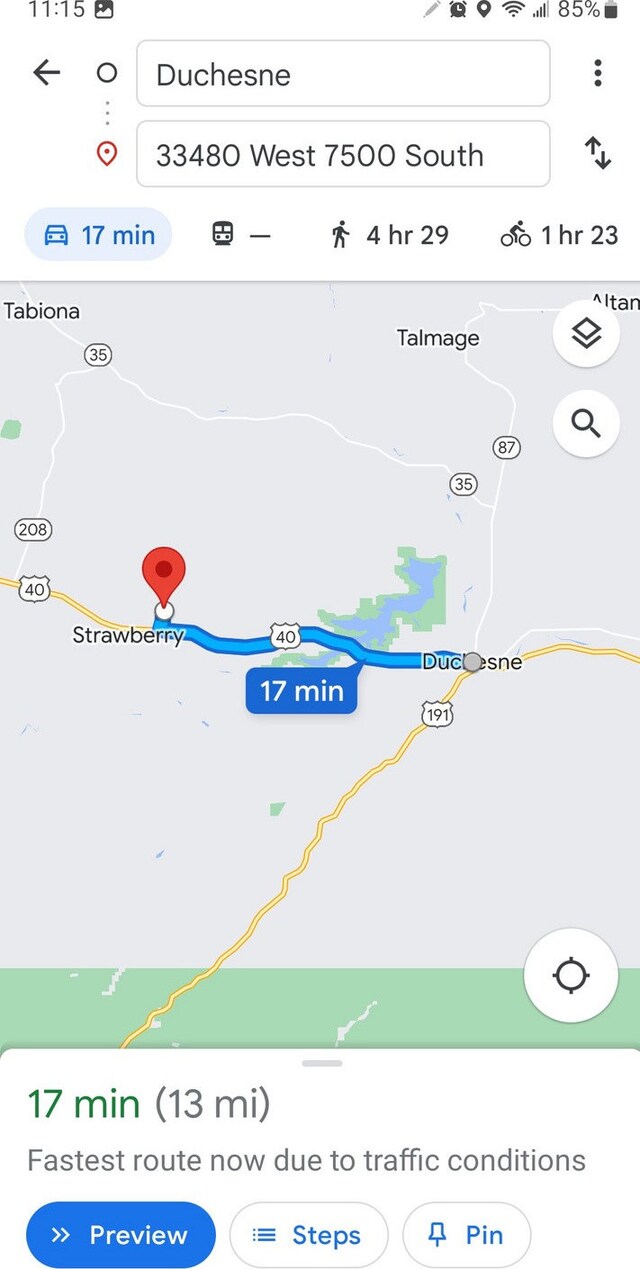Switch to cycling 1 hr 23 tab
Viewport: 640px width, 1269px height.
(559, 236)
